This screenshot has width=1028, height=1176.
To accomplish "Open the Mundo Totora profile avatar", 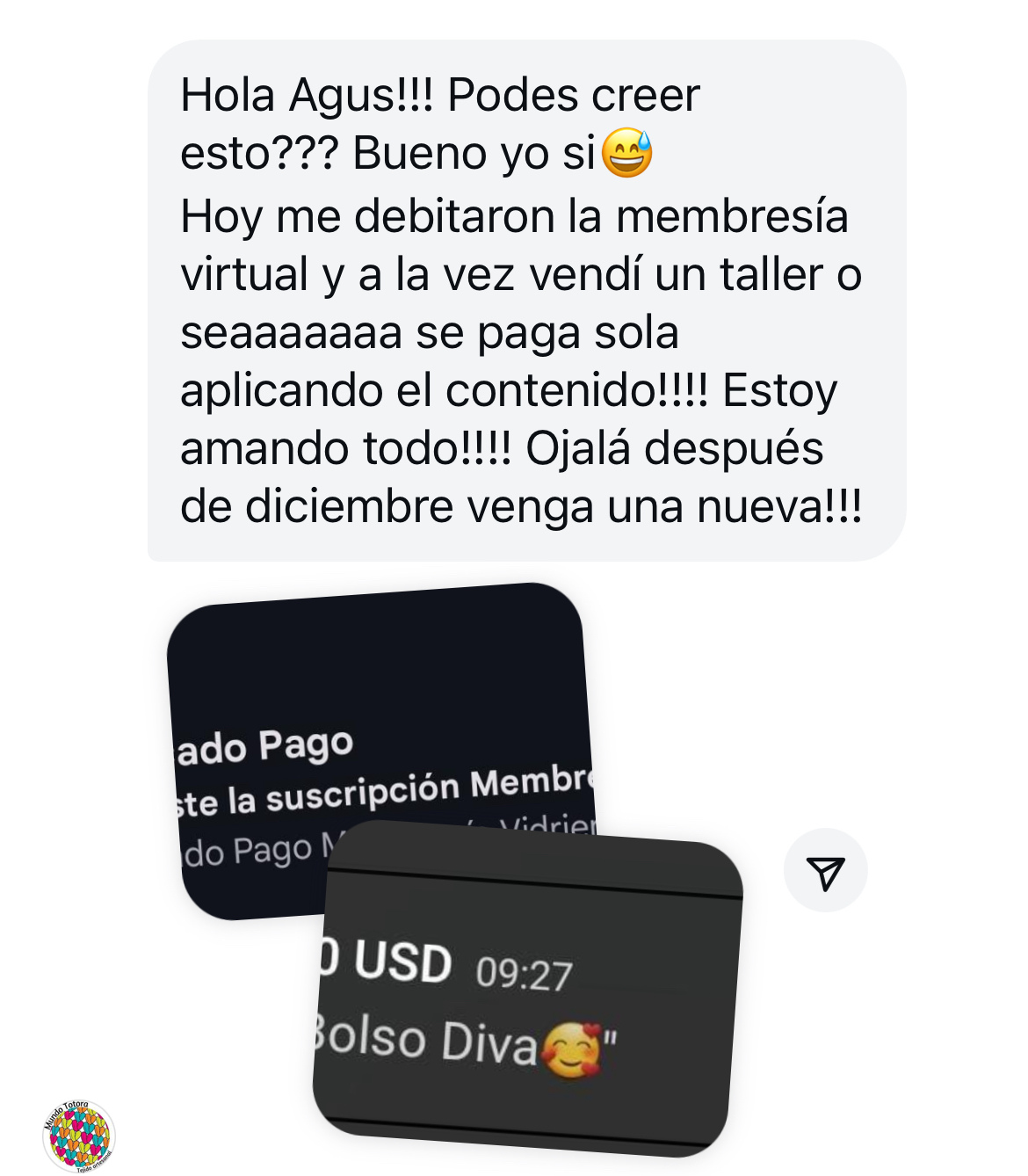I will (79, 1136).
